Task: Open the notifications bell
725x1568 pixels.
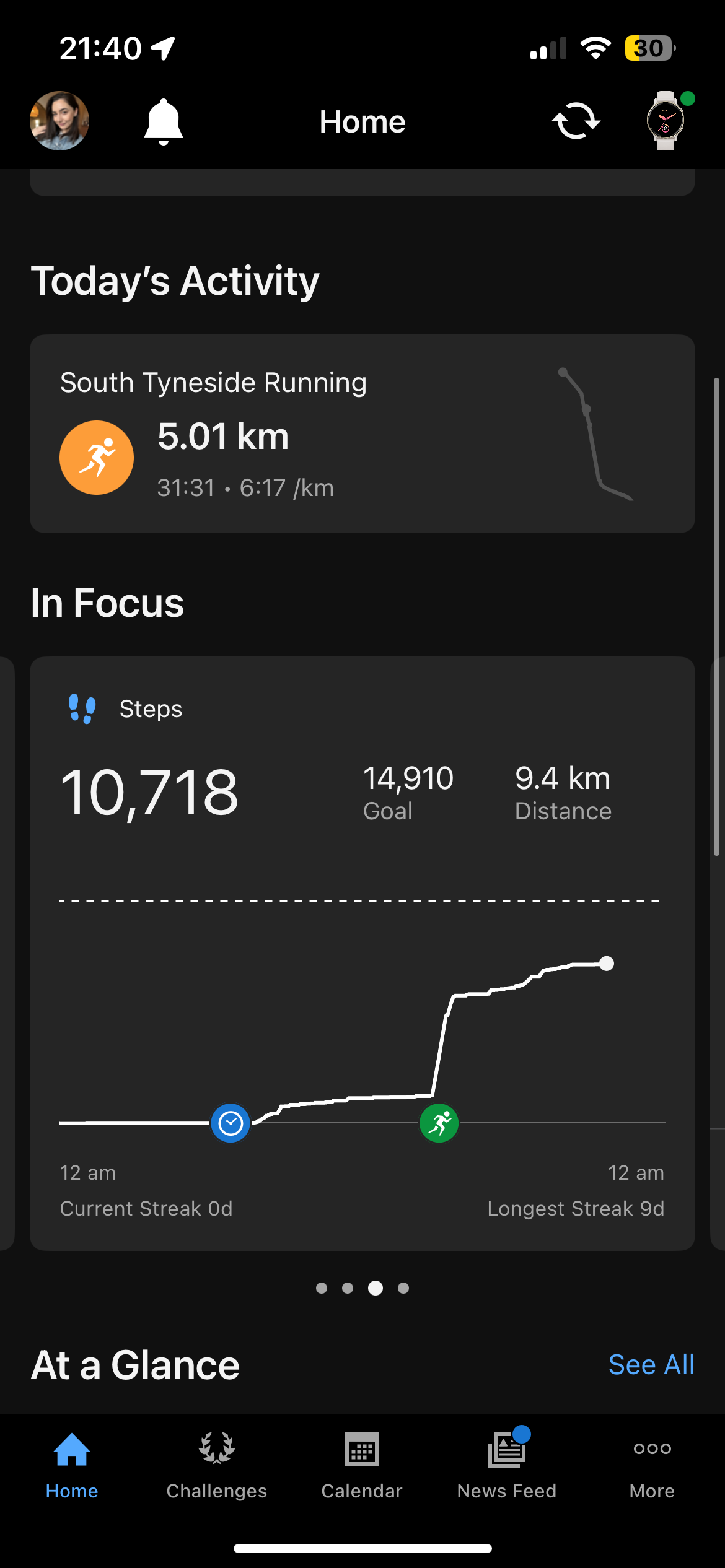Action: click(164, 121)
